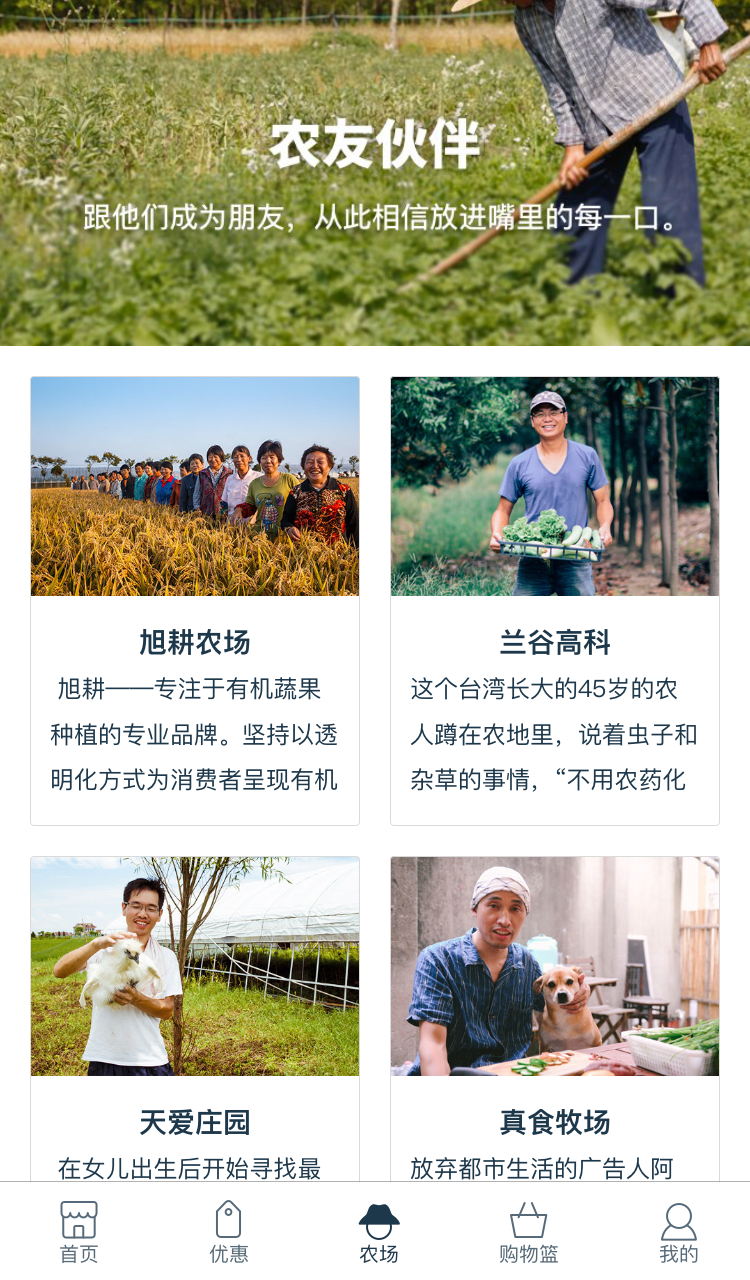Switch to the 首页 tab
Viewport: 750px width, 1280px height.
point(79,1233)
